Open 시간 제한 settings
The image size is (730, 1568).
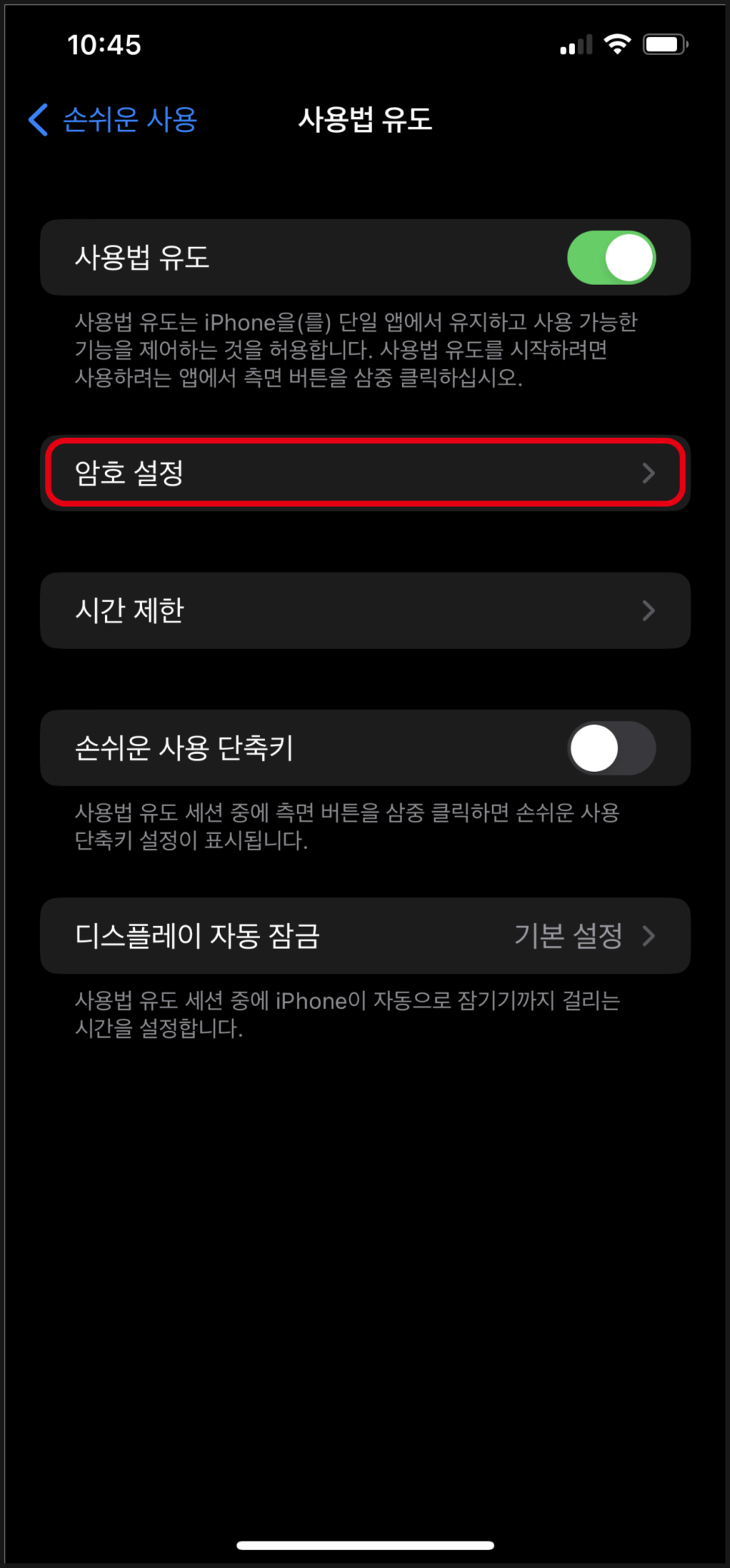pyautogui.click(x=365, y=610)
